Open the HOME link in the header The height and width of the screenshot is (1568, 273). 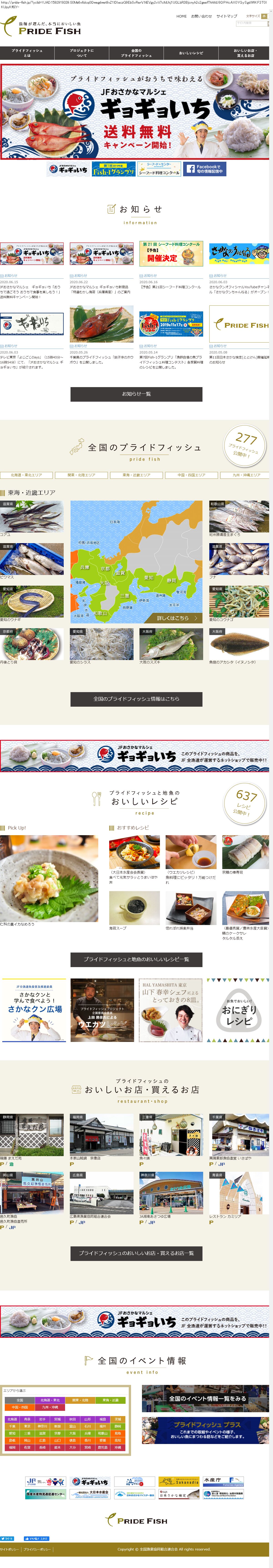coord(182,16)
